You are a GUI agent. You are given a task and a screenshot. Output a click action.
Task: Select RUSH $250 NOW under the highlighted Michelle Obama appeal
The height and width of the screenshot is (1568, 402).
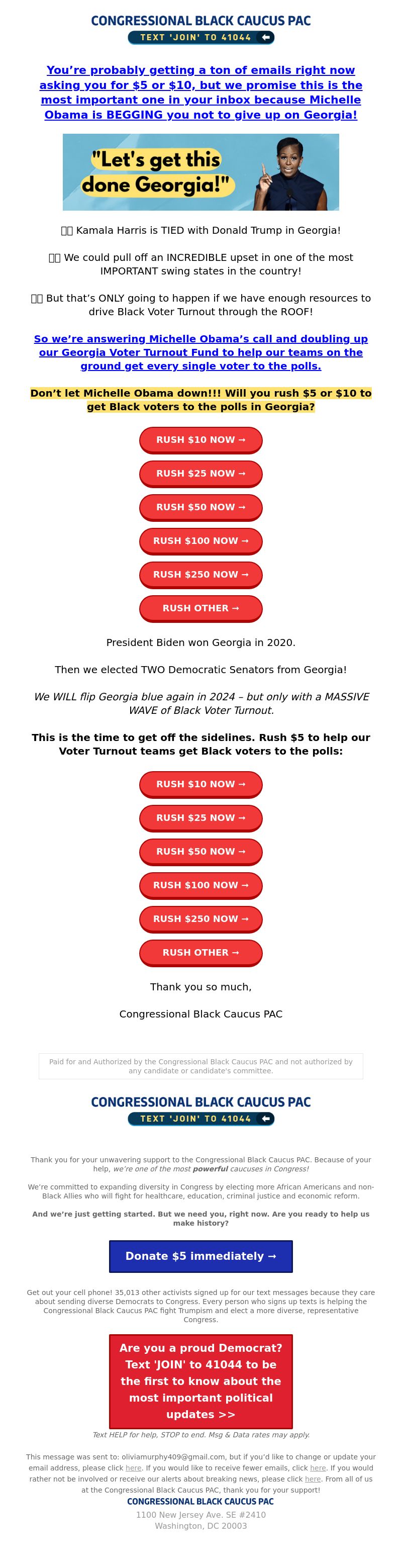(200, 575)
